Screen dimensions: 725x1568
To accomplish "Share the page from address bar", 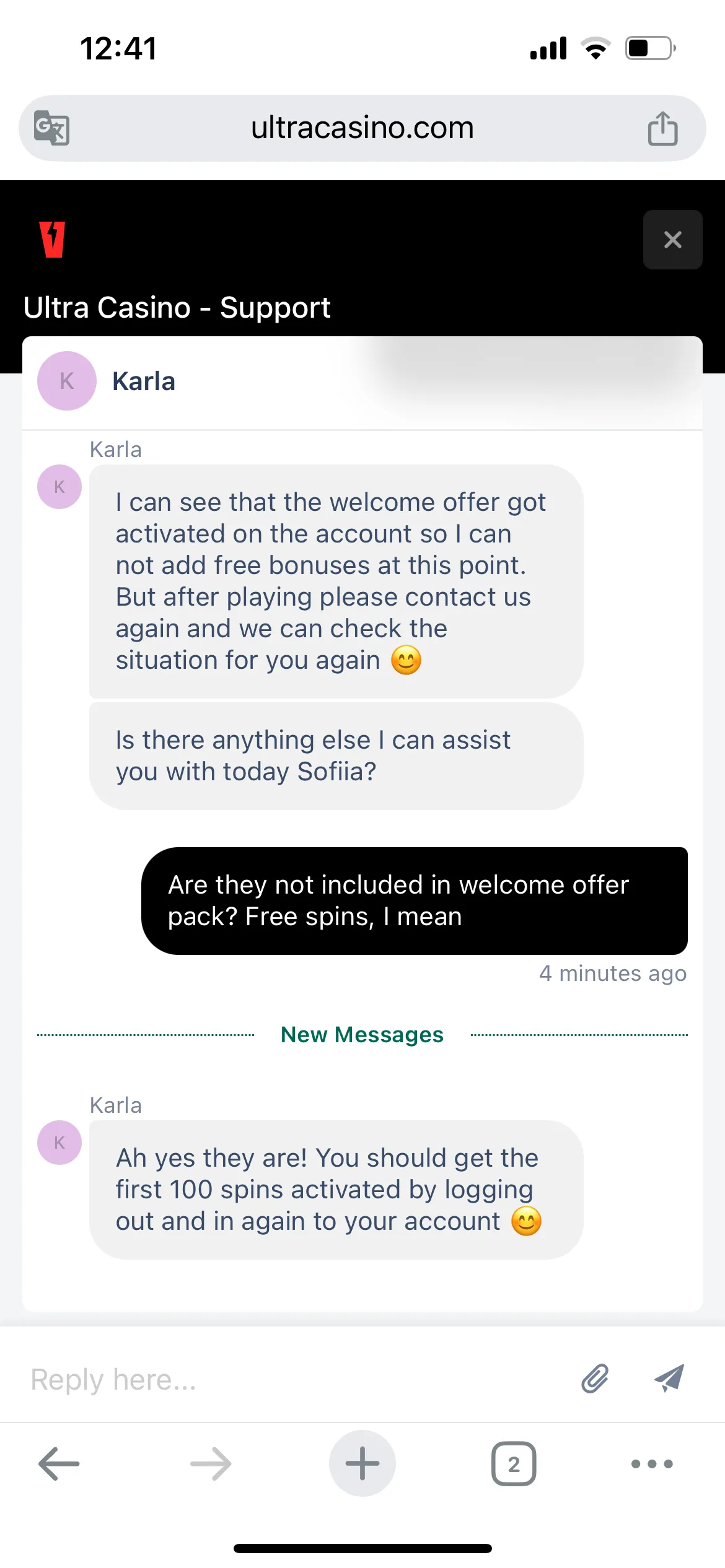I will point(662,128).
